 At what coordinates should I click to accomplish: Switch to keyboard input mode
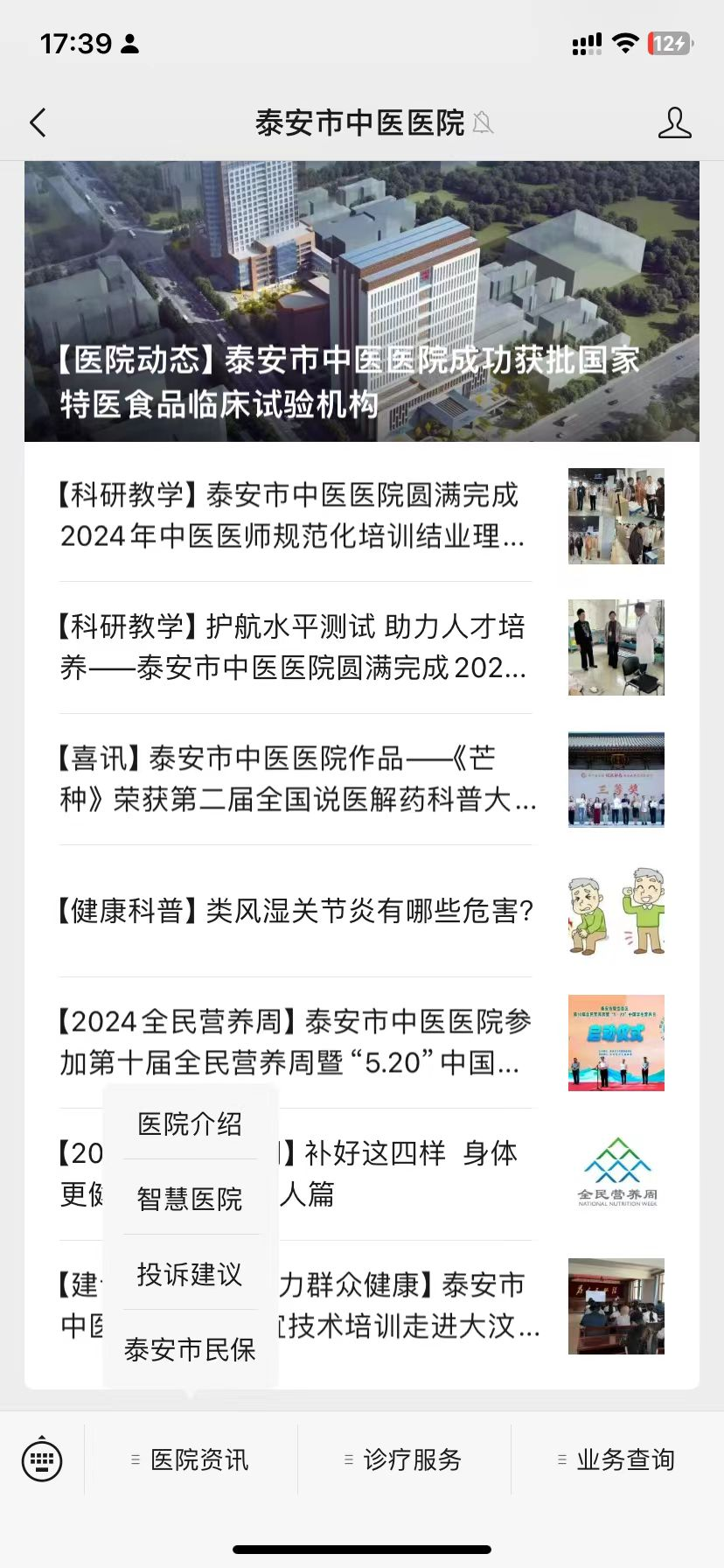[x=42, y=1459]
